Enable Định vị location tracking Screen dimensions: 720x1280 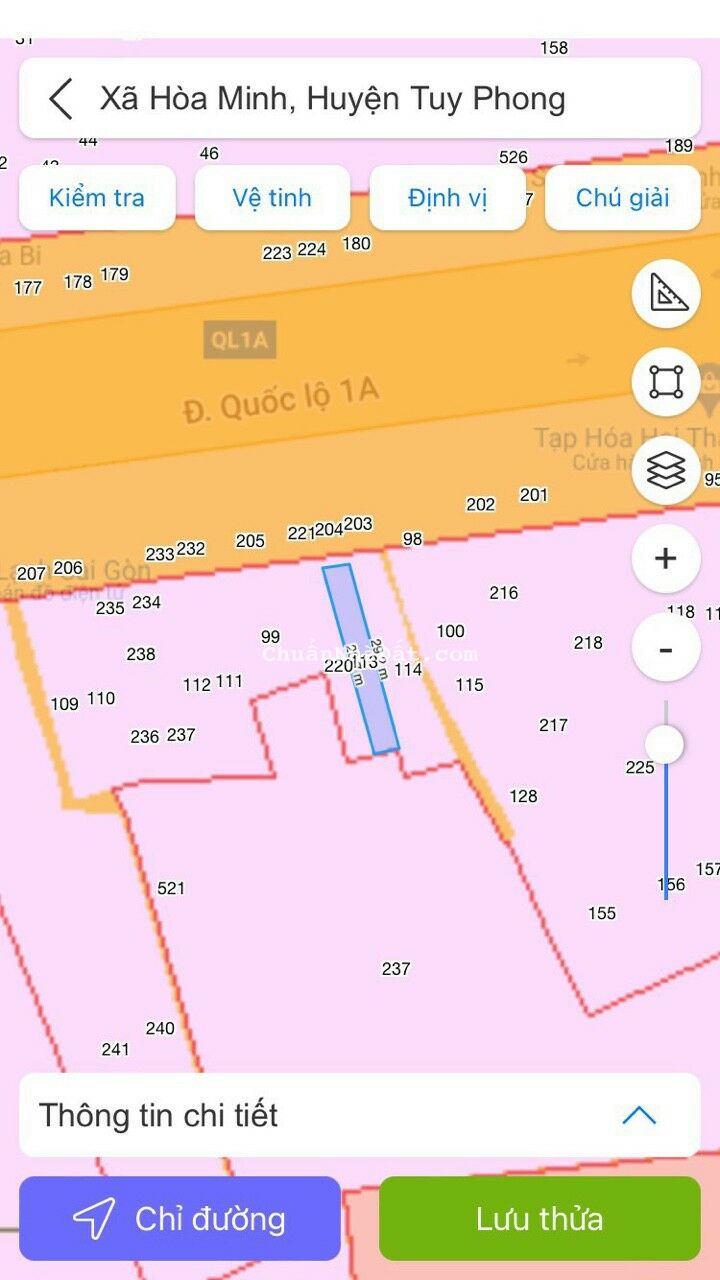pyautogui.click(x=447, y=197)
